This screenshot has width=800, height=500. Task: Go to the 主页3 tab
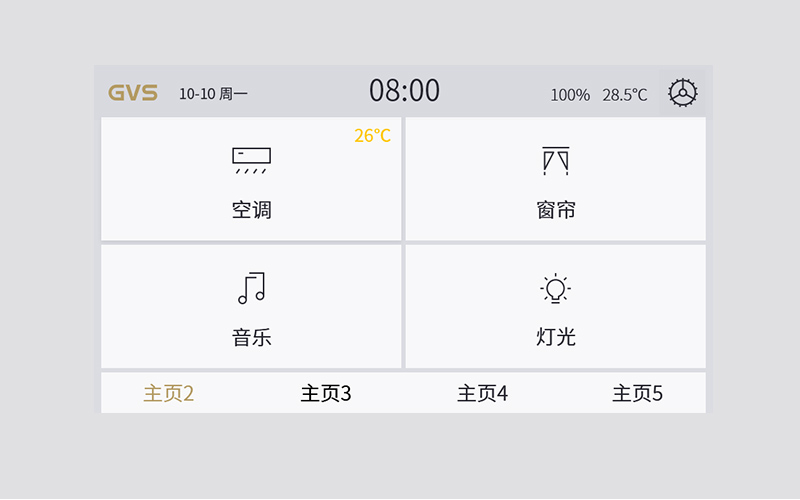click(x=326, y=393)
